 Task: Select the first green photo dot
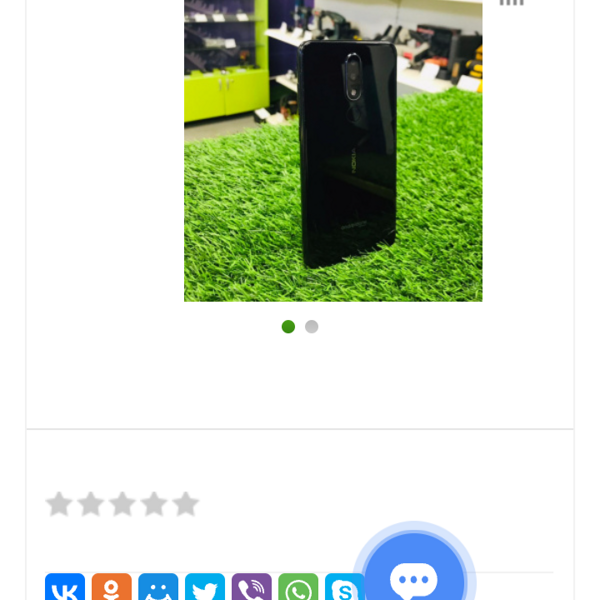click(x=288, y=327)
